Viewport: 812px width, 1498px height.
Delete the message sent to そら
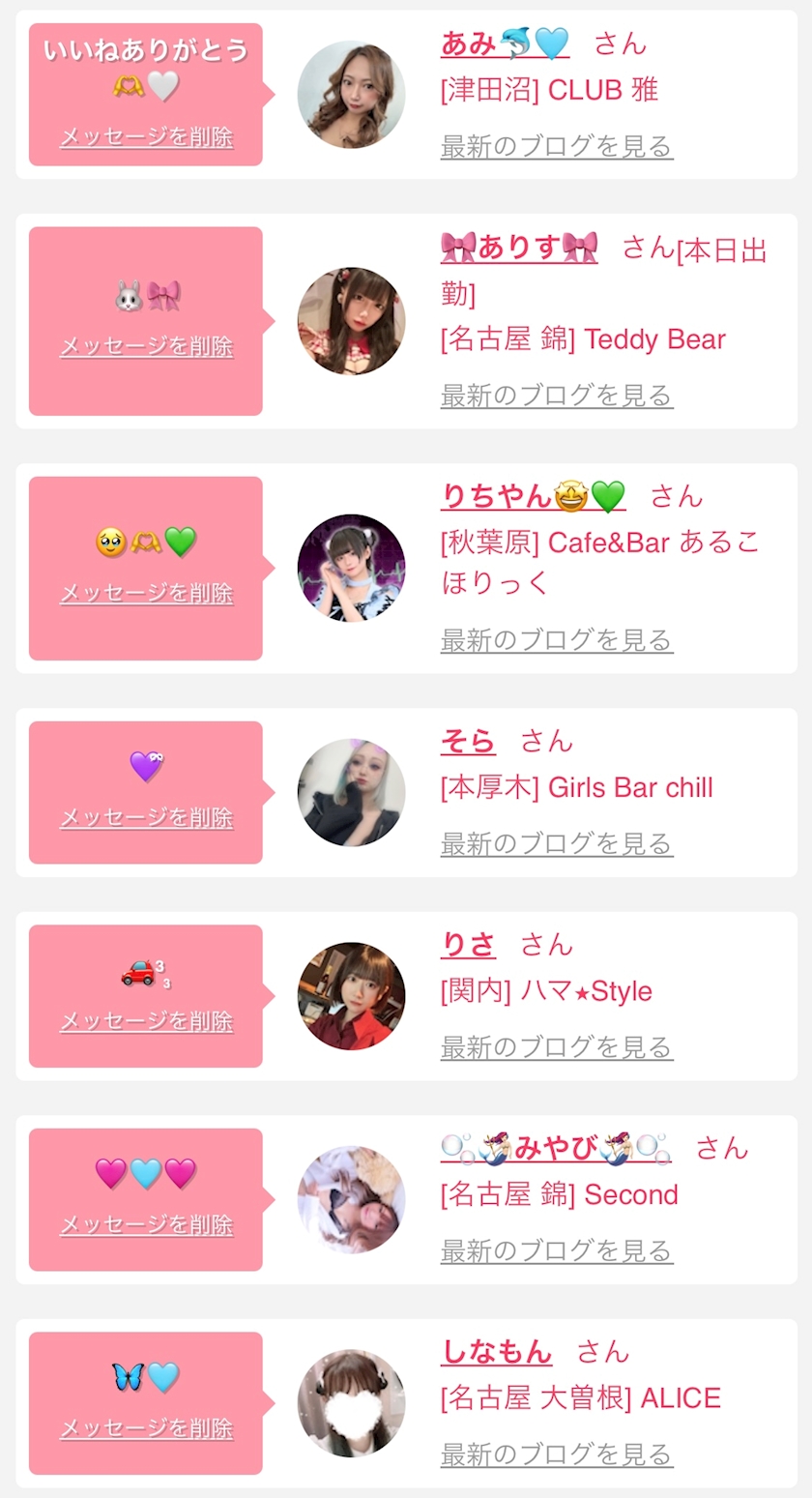tap(146, 817)
